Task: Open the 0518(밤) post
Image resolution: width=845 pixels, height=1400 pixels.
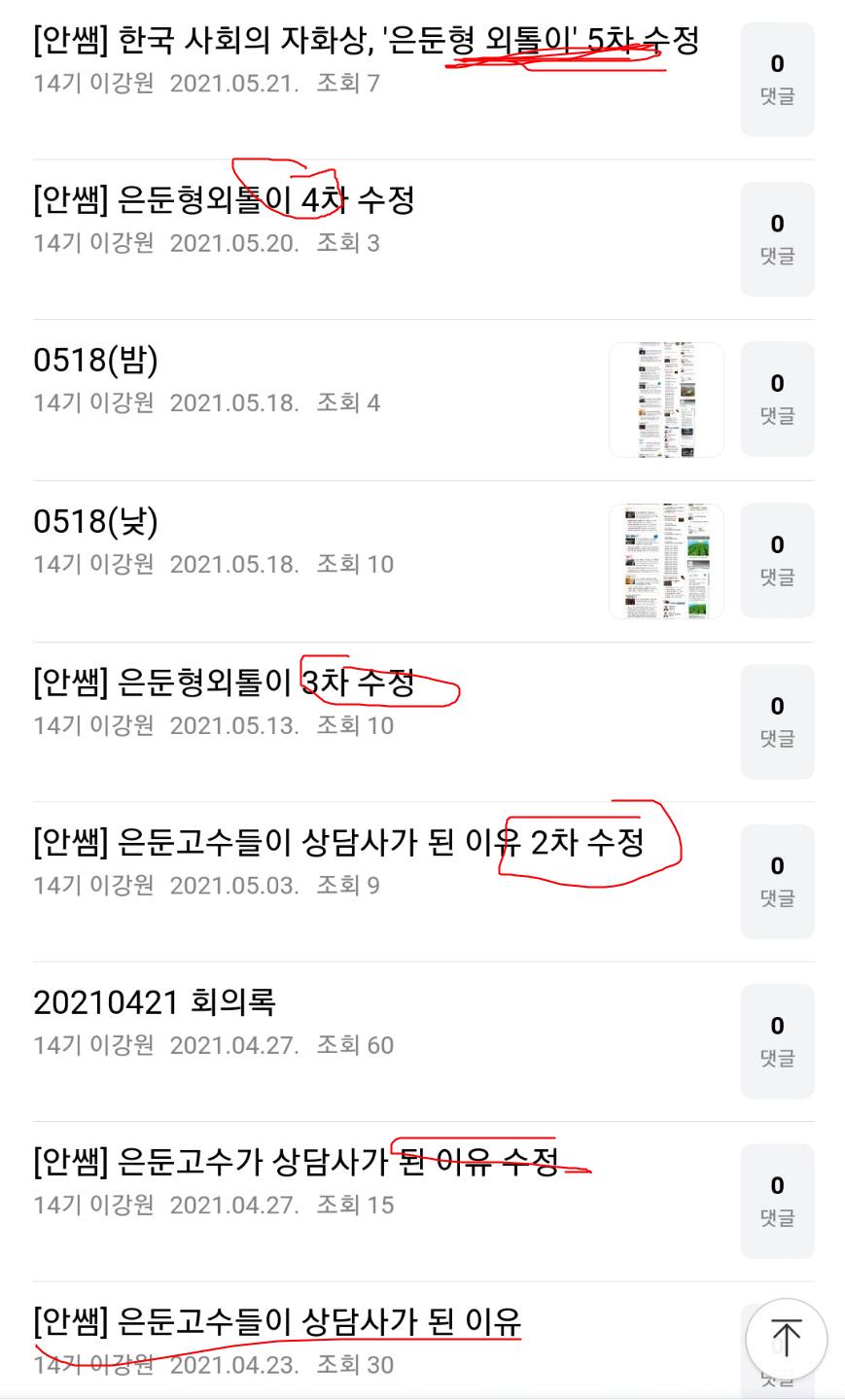Action: point(95,361)
